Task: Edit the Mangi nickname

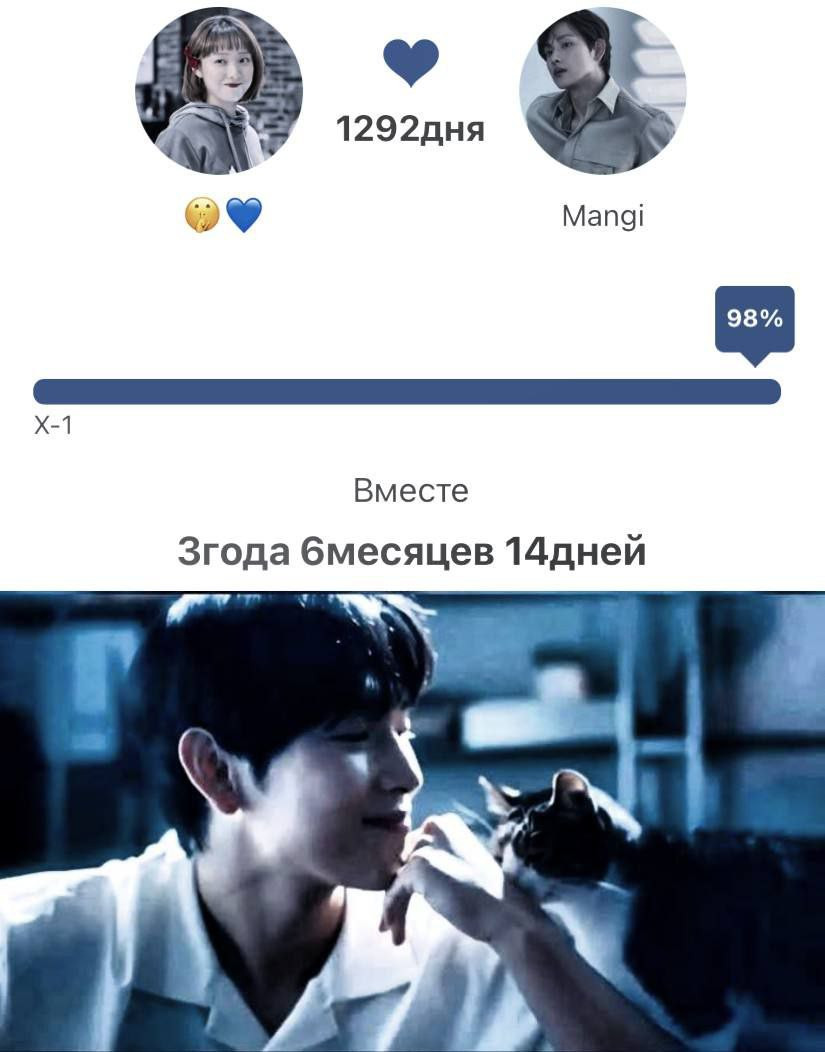Action: [603, 216]
